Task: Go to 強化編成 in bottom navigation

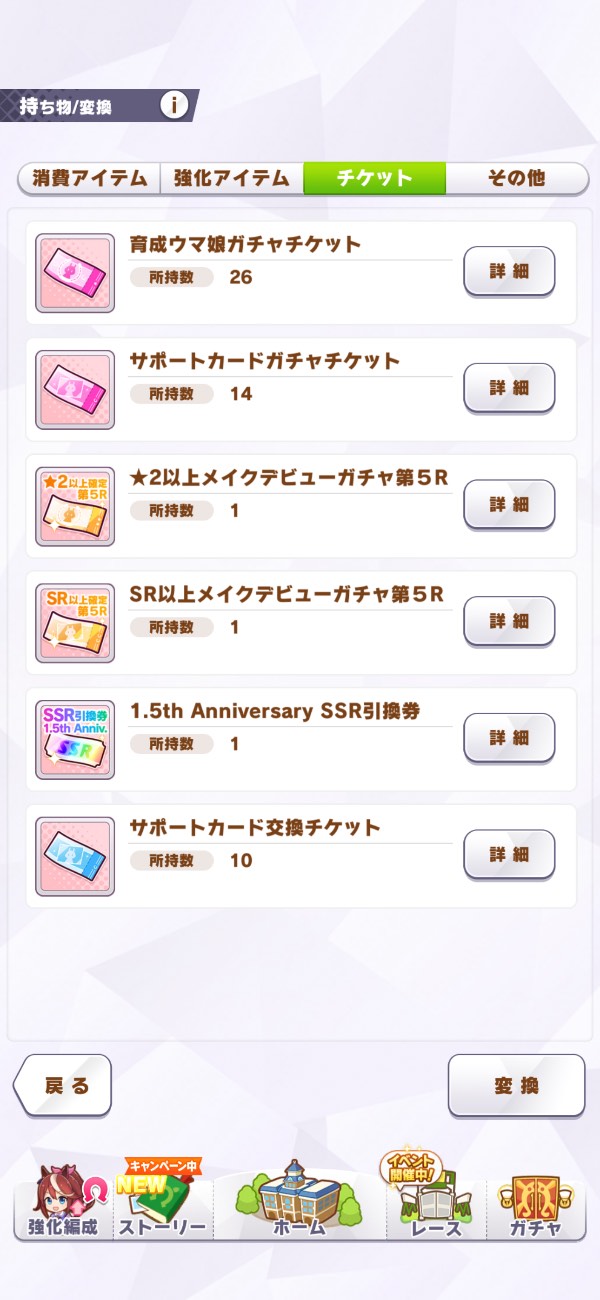Action: tap(62, 1205)
